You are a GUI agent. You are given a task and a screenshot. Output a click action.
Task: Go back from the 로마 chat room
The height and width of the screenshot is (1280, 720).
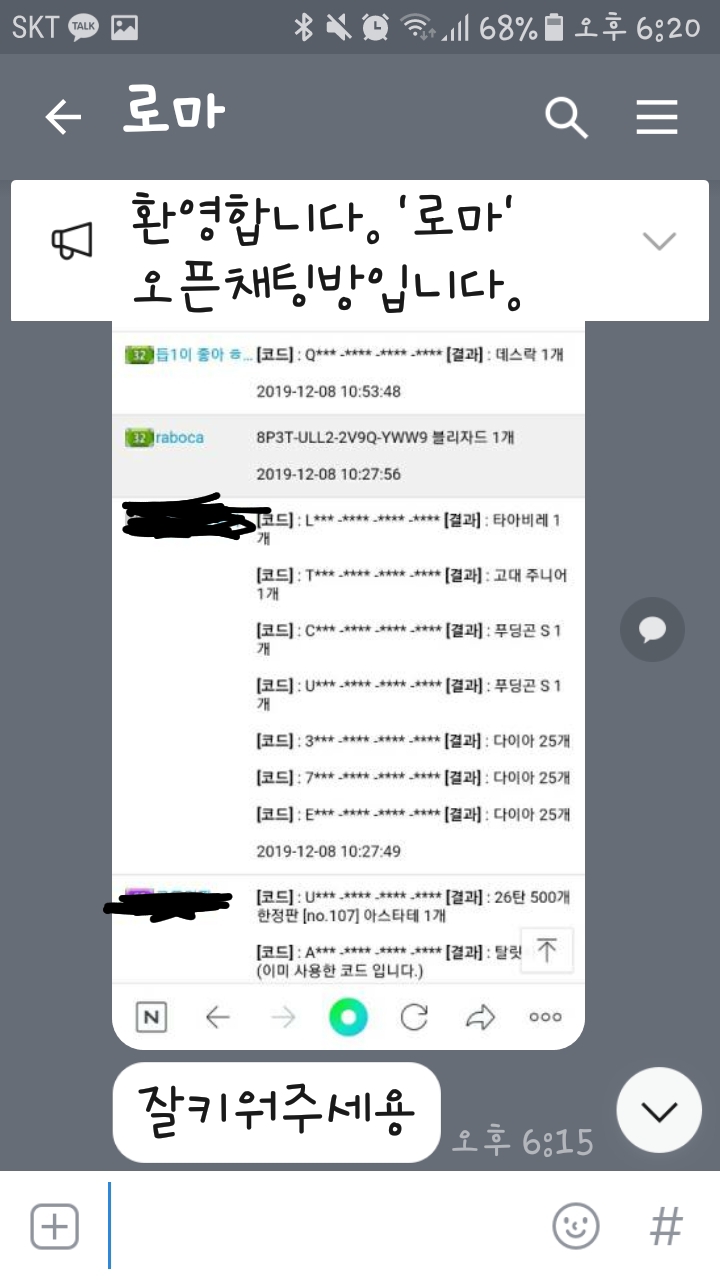[63, 118]
